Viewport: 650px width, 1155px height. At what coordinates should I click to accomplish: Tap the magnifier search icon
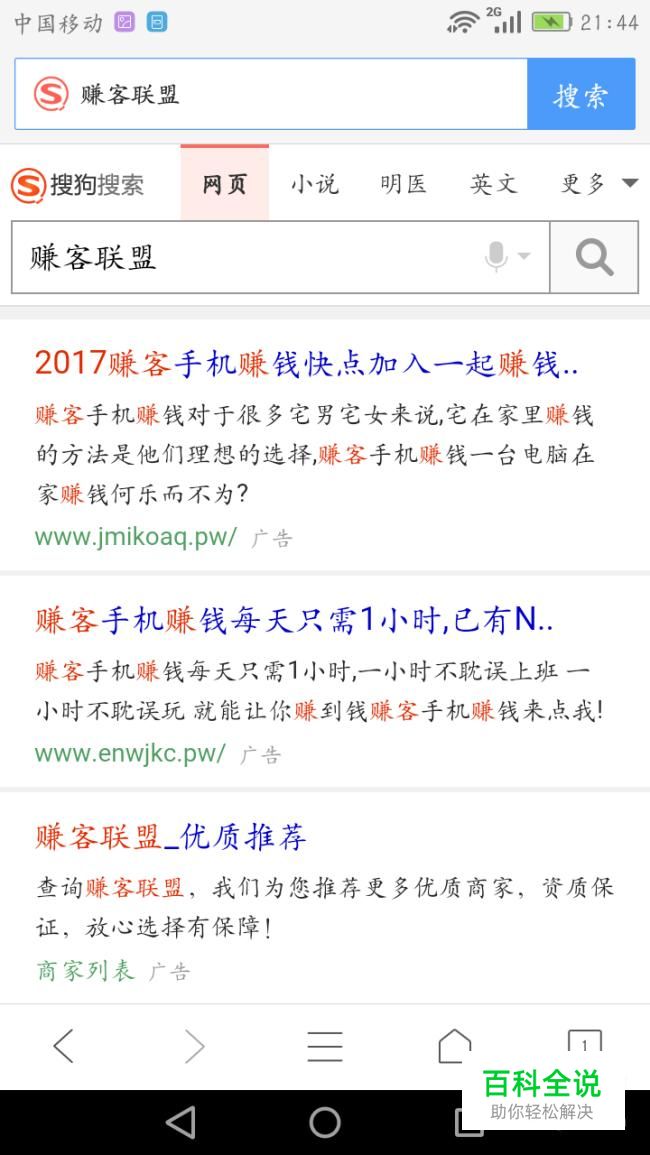(594, 258)
